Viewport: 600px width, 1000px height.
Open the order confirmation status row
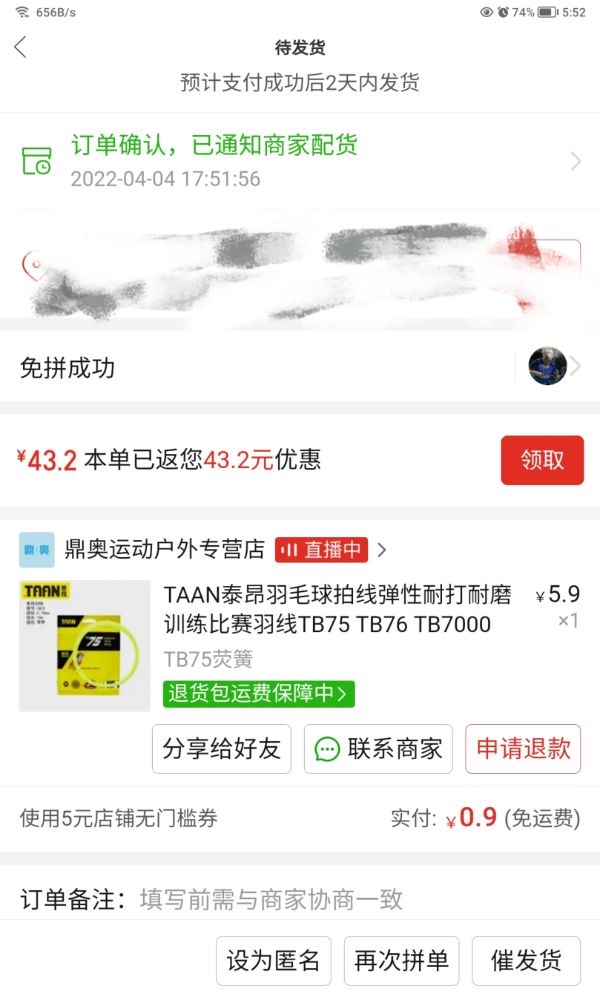pos(300,161)
